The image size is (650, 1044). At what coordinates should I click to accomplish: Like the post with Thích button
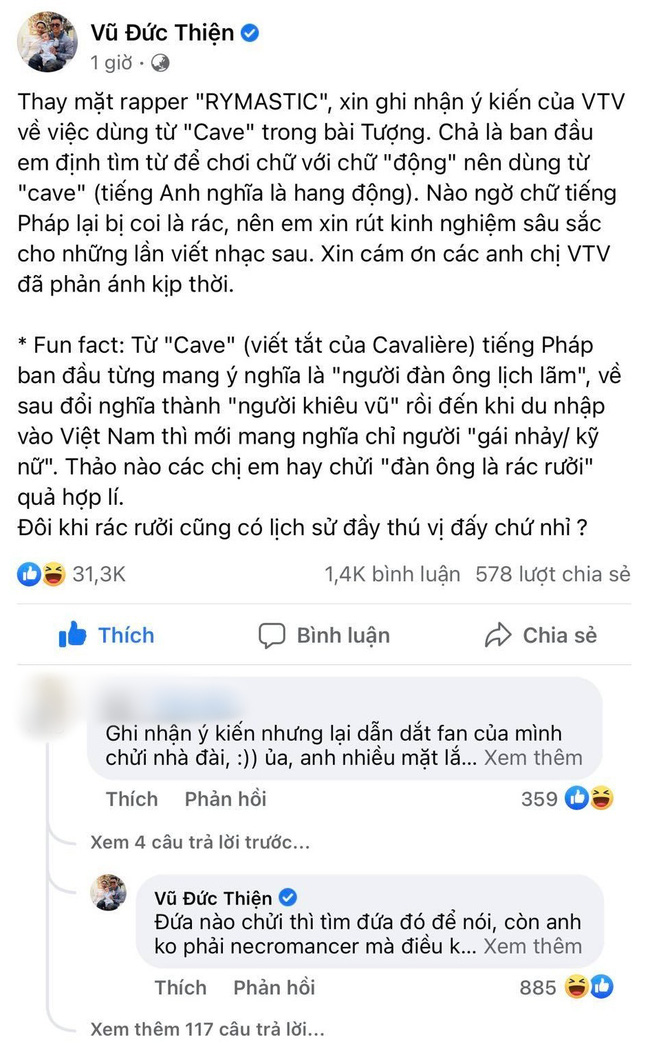tap(106, 635)
